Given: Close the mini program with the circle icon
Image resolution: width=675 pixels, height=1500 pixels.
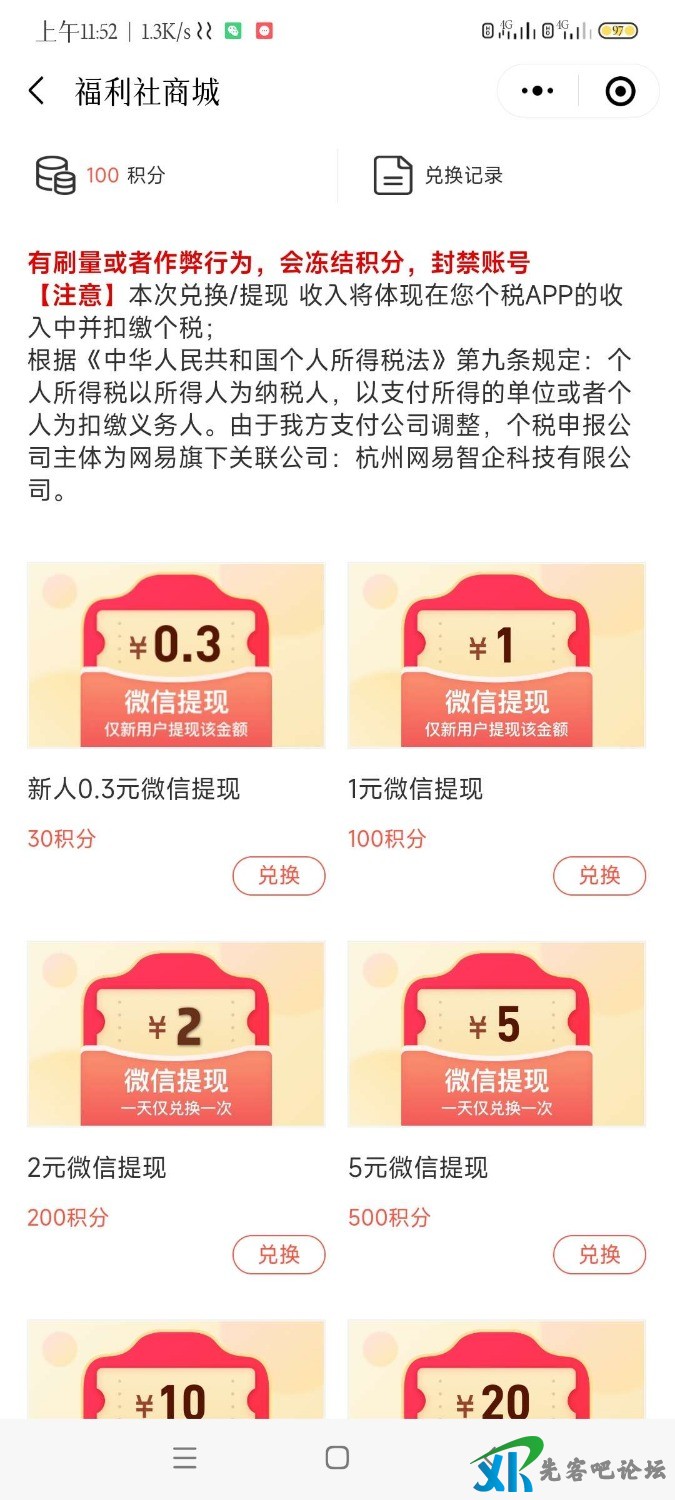Looking at the screenshot, I should 620,92.
